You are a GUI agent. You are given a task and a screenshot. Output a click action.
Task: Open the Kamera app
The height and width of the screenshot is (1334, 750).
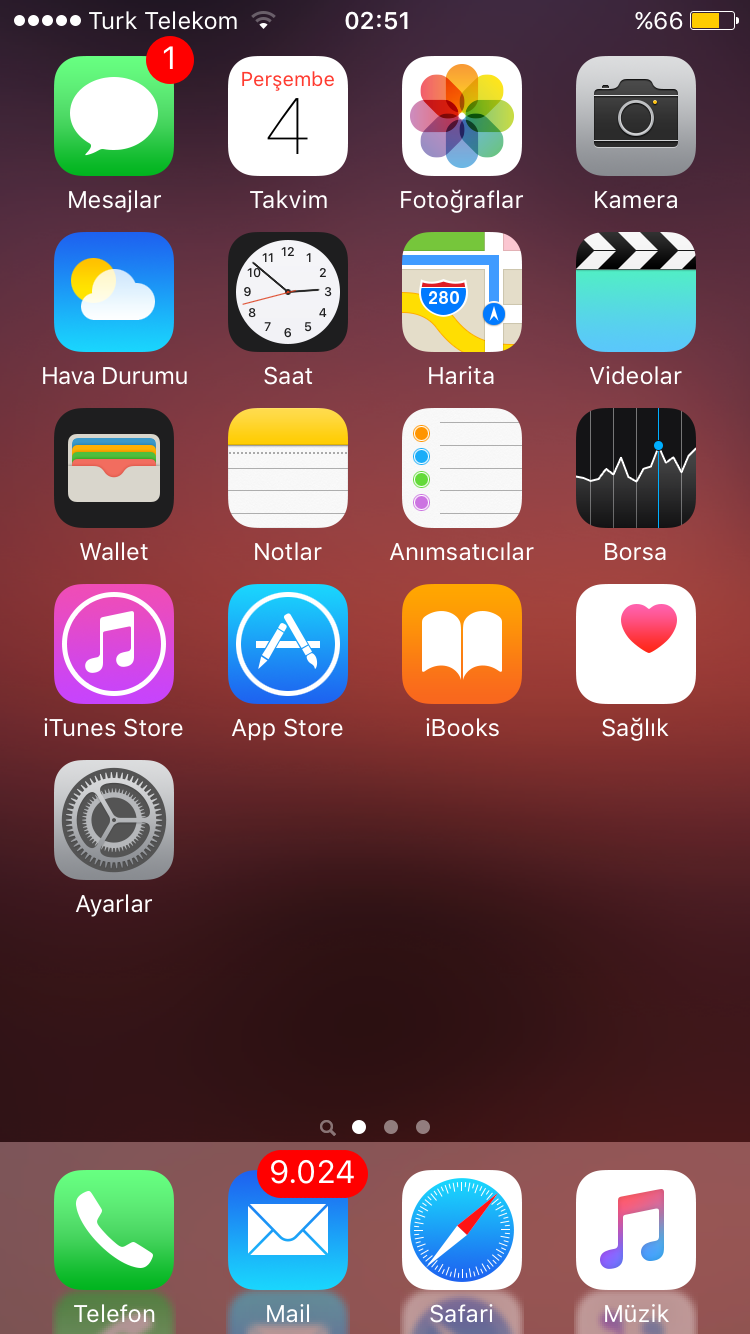636,116
